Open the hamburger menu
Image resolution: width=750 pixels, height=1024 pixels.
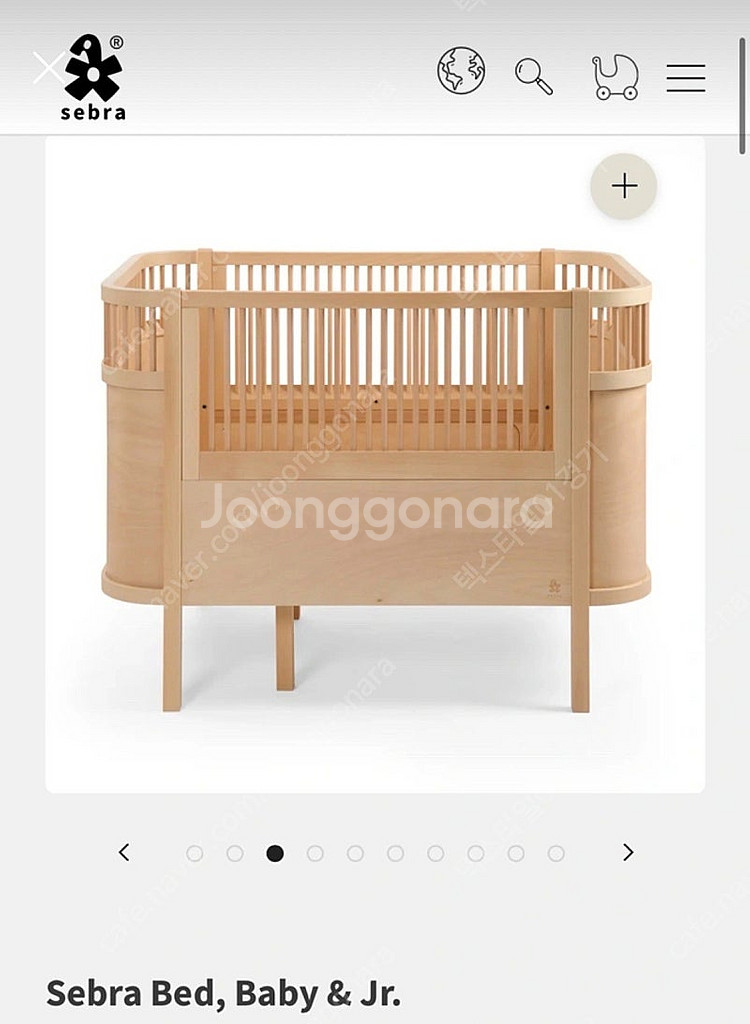[686, 77]
